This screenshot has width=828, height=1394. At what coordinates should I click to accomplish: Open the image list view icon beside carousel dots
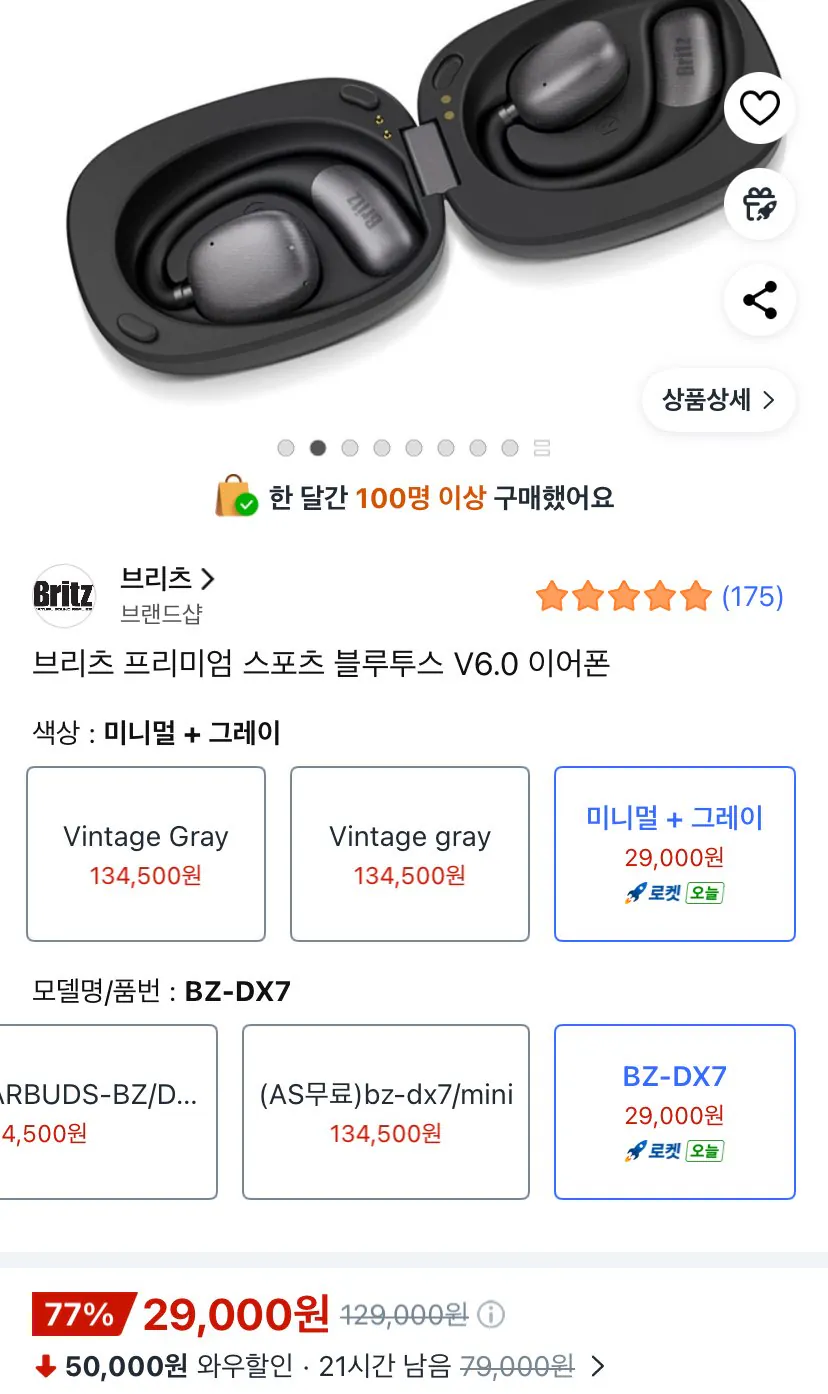pos(541,448)
